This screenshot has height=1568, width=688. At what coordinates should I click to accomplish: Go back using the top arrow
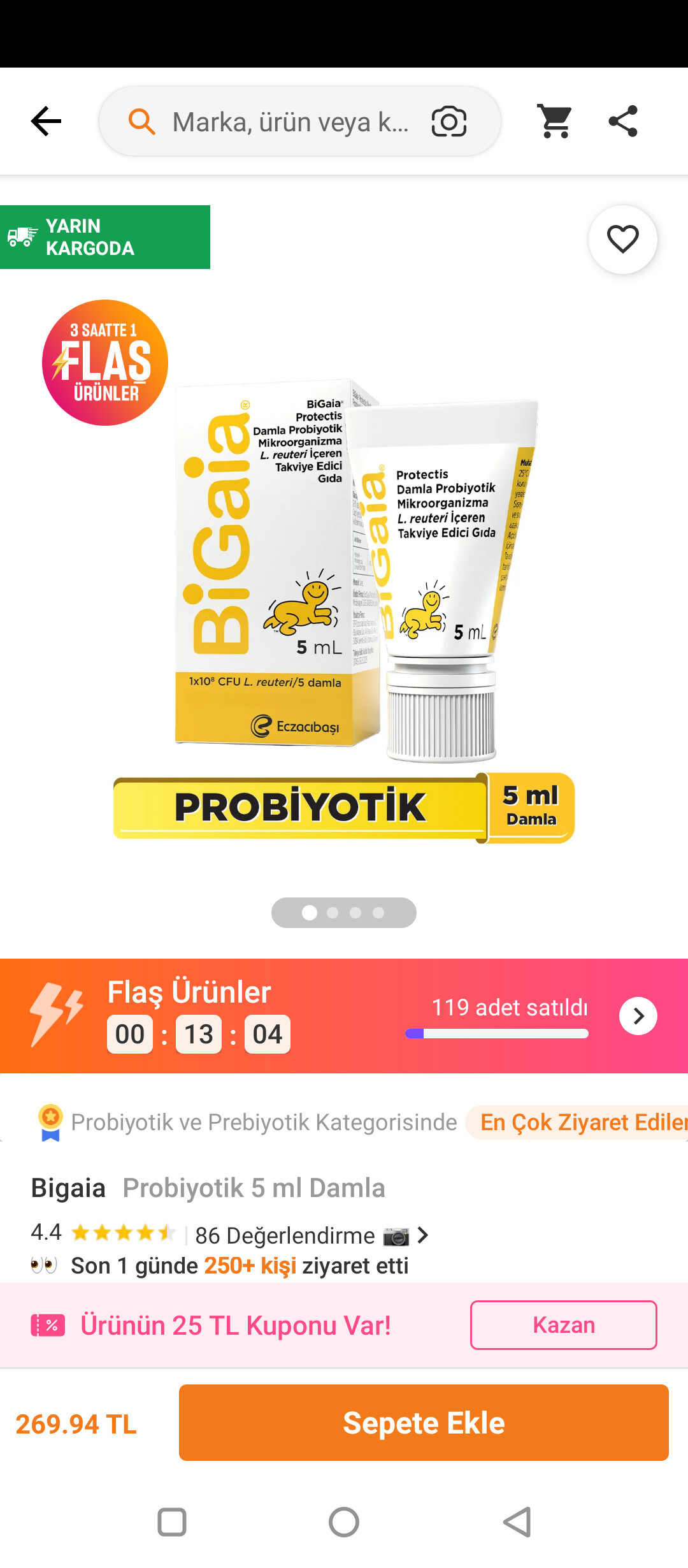point(46,121)
